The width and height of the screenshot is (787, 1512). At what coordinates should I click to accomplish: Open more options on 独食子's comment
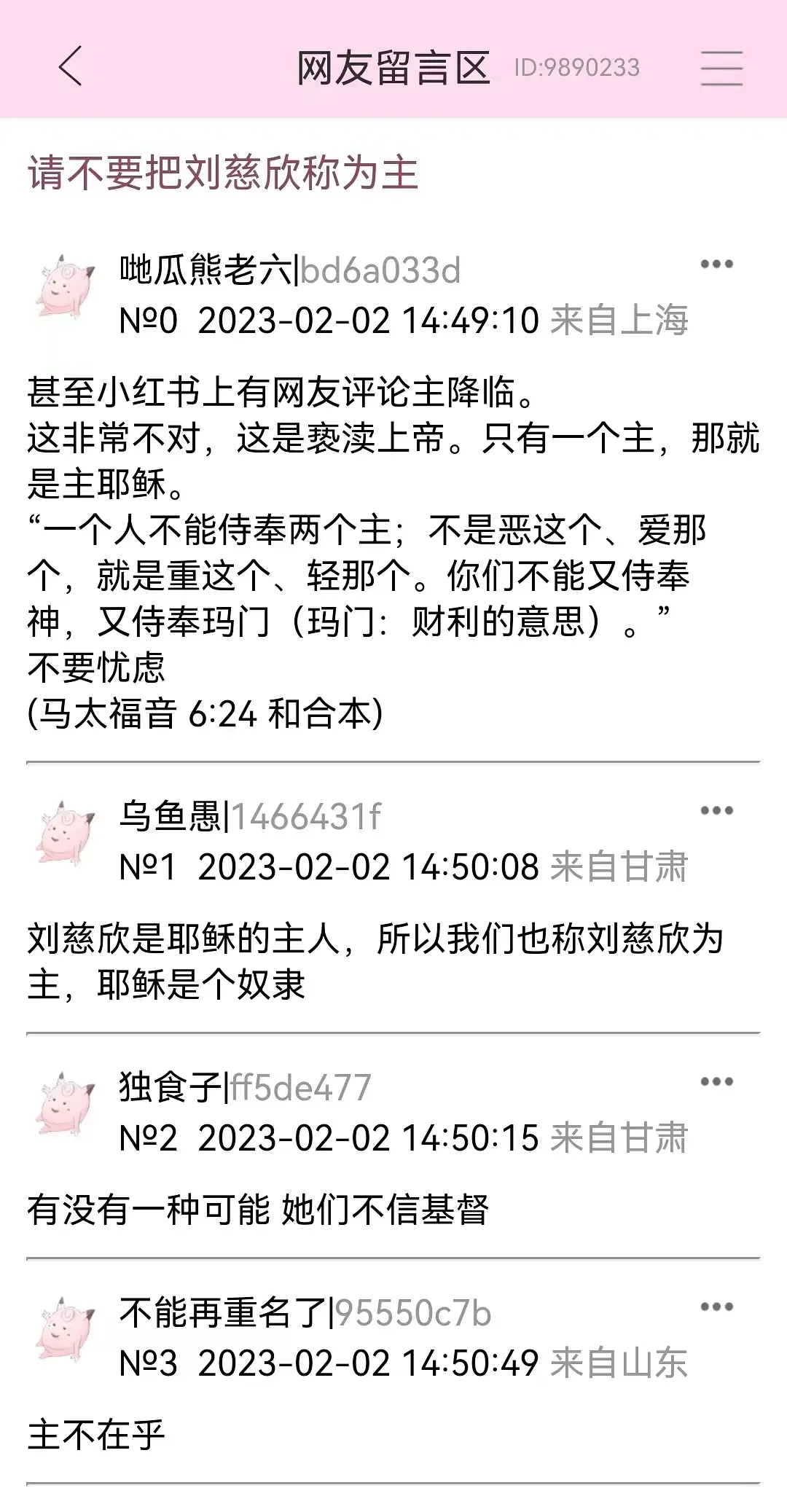[716, 1082]
